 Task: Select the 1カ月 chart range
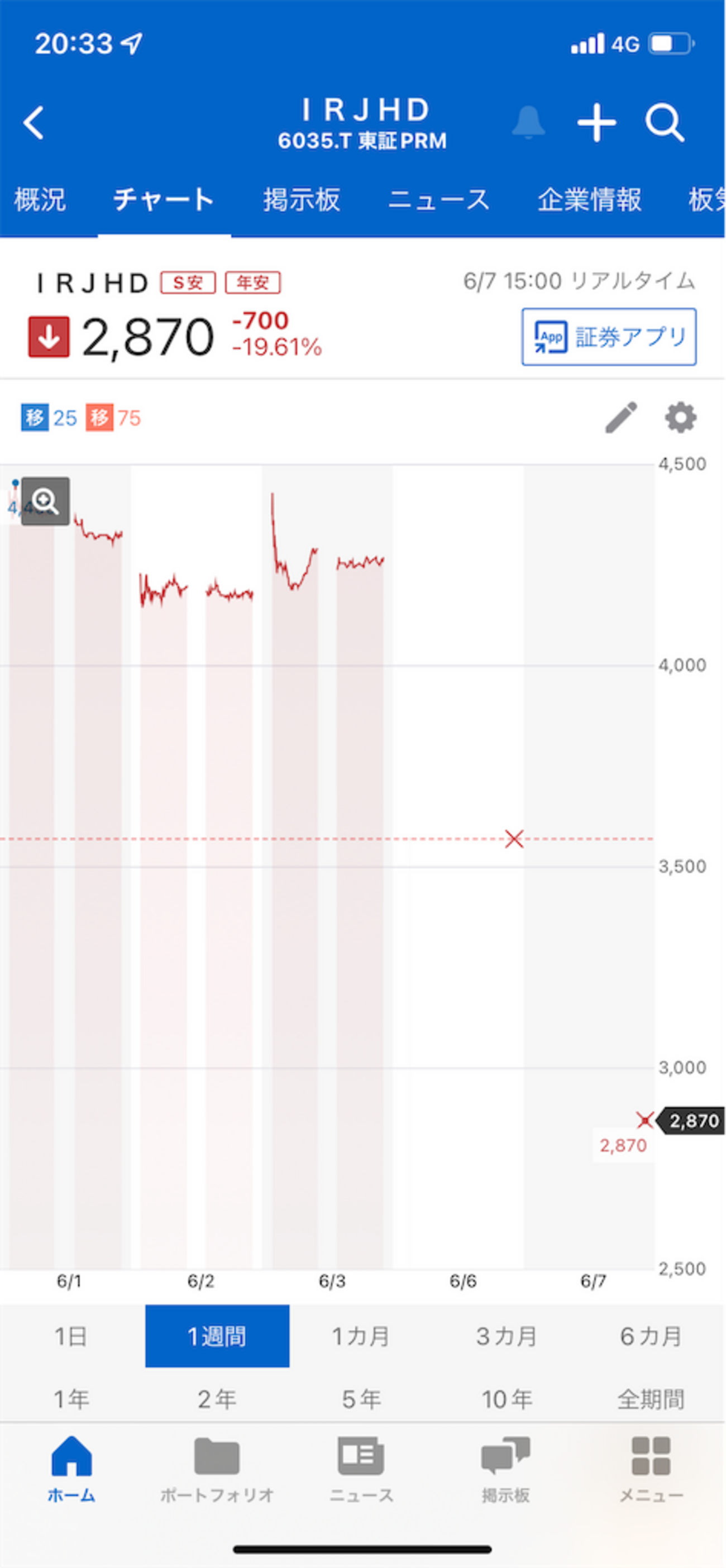(x=361, y=1336)
